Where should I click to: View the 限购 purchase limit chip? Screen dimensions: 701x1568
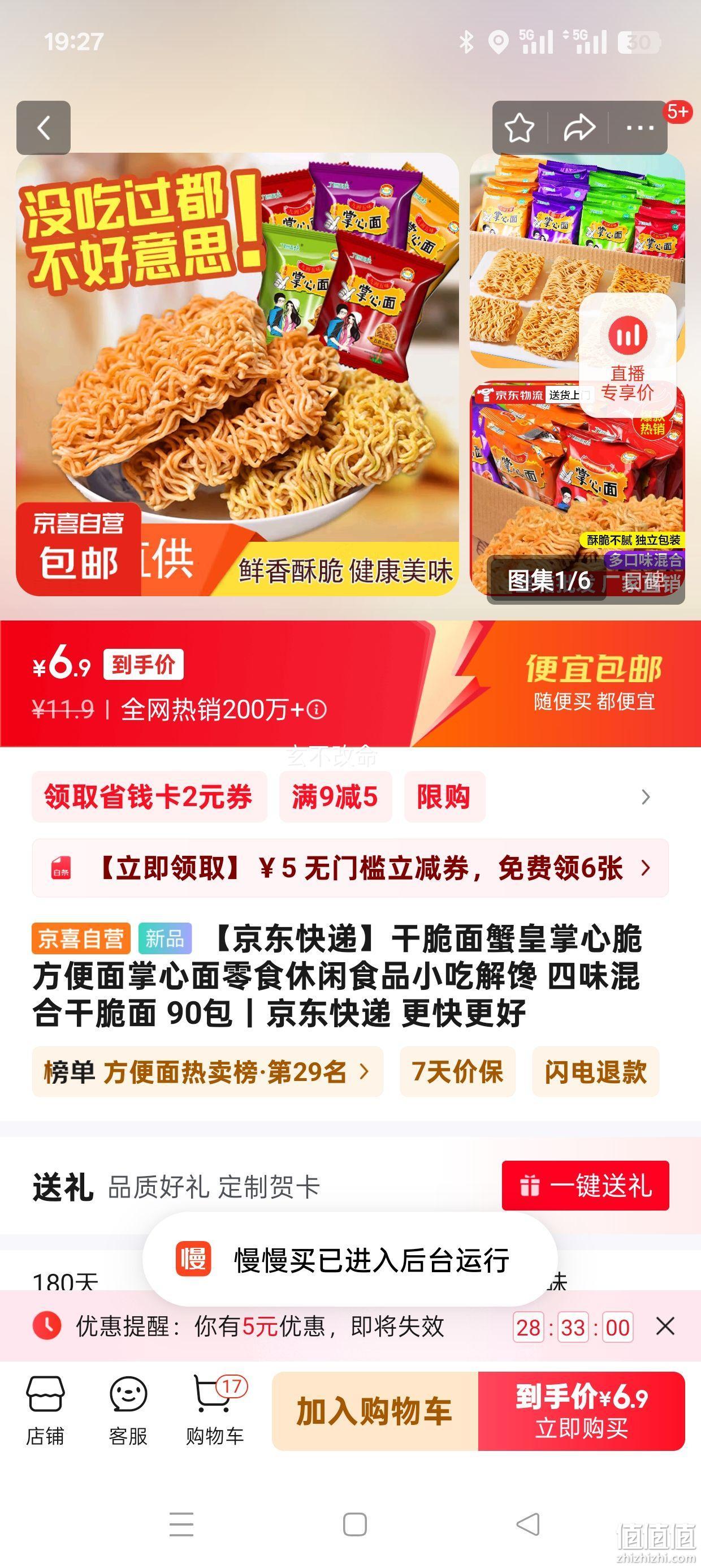(444, 797)
